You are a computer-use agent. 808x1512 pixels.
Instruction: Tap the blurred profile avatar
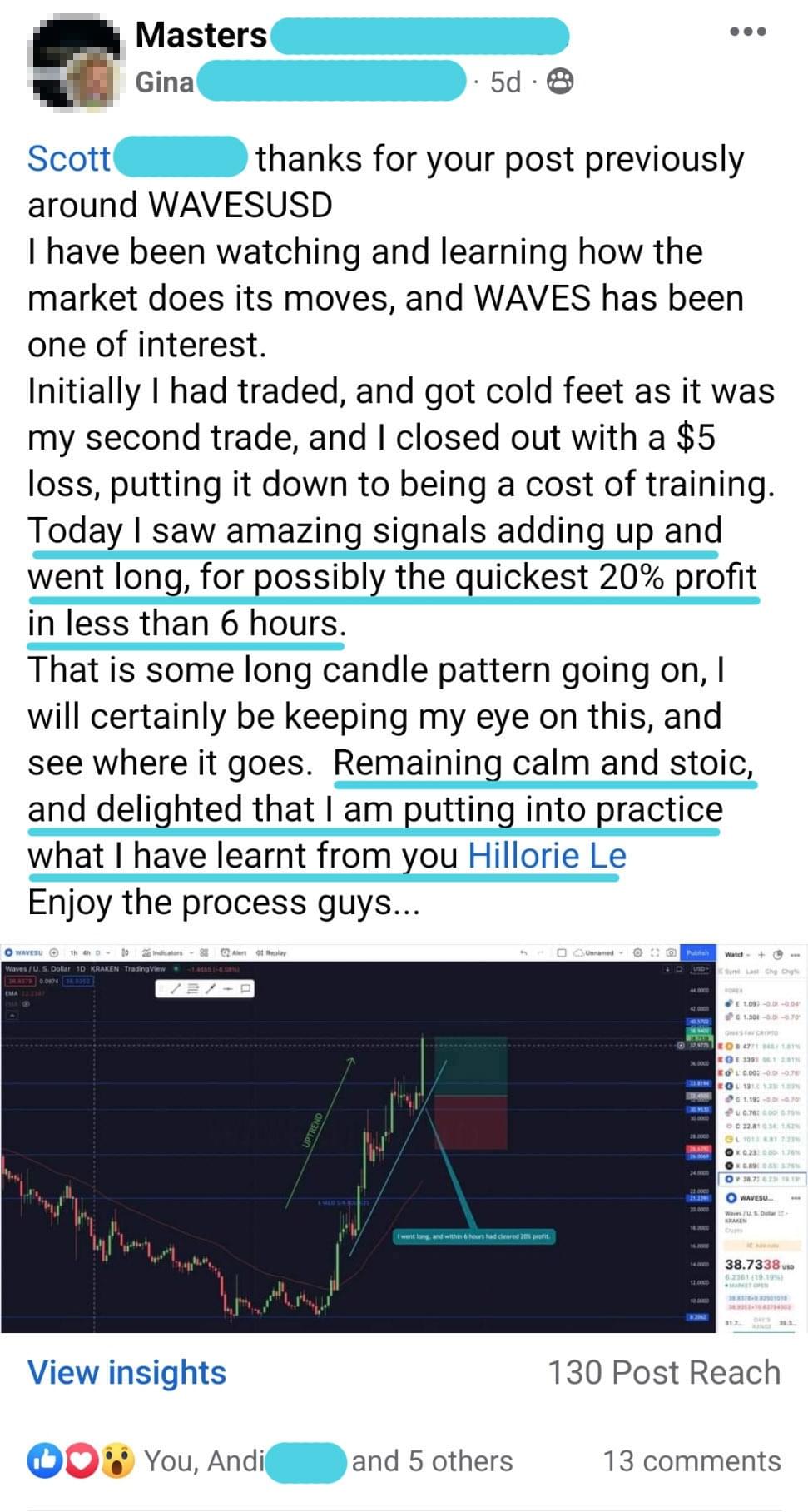74,64
